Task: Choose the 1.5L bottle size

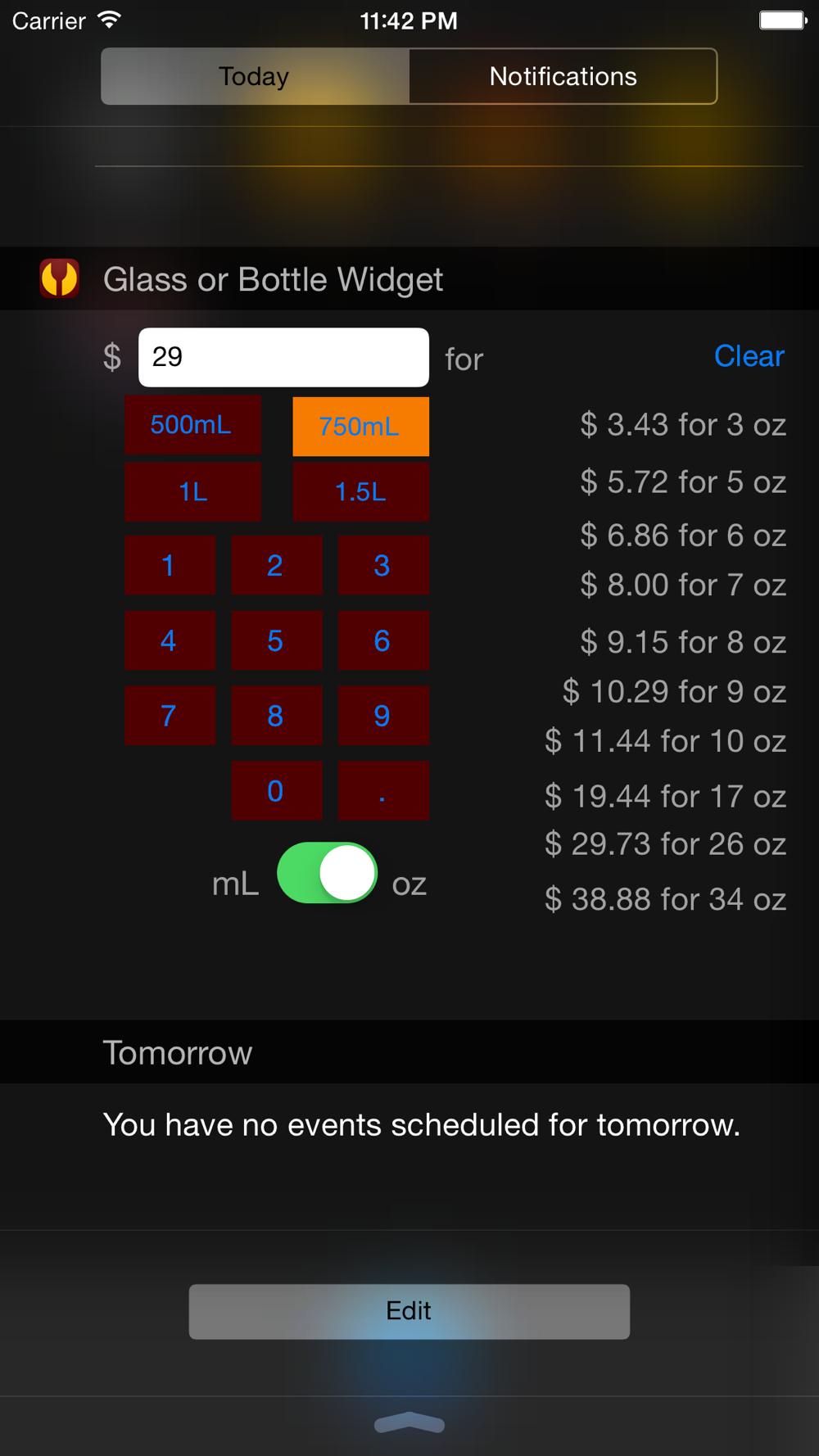Action: click(x=360, y=491)
